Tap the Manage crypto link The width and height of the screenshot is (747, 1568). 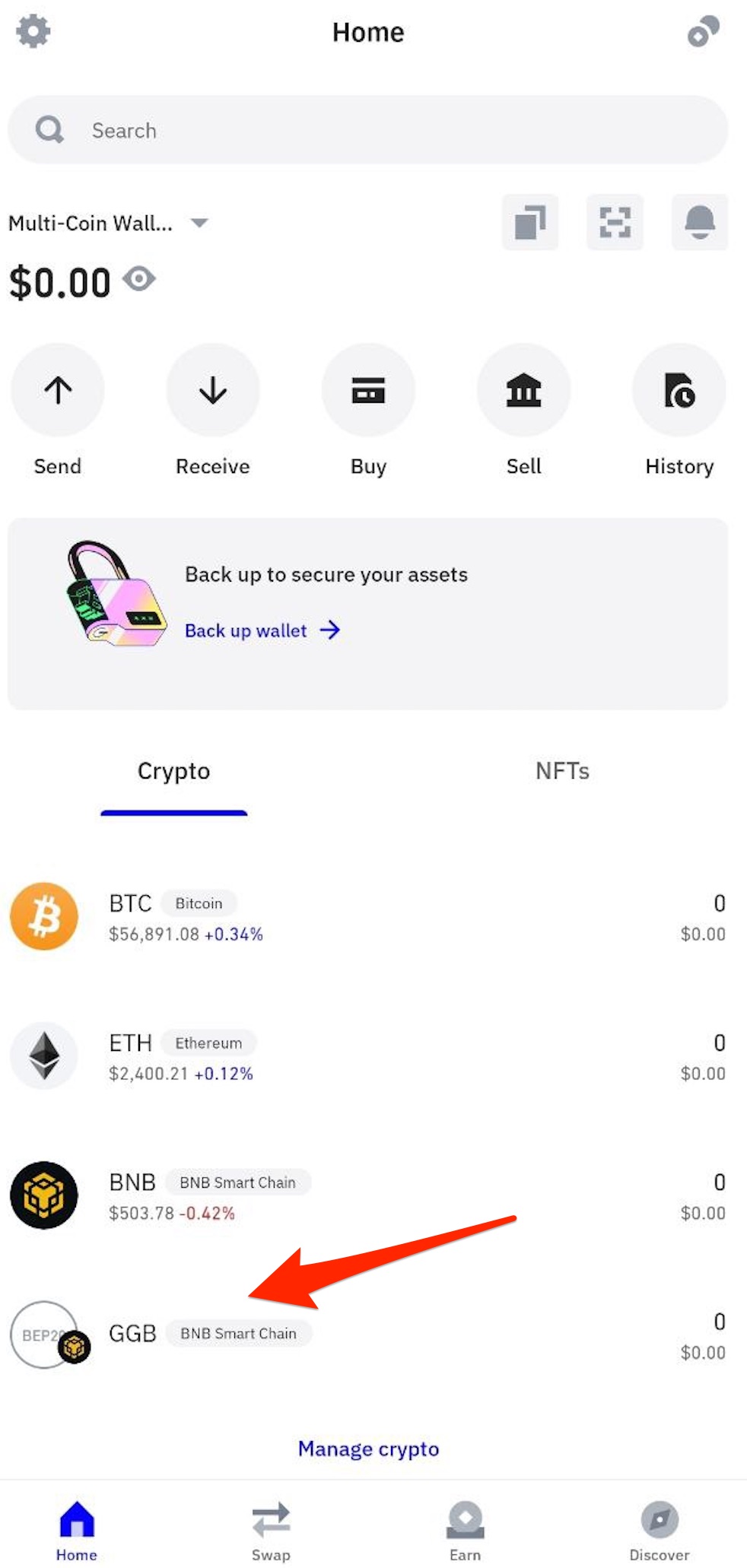[368, 1449]
